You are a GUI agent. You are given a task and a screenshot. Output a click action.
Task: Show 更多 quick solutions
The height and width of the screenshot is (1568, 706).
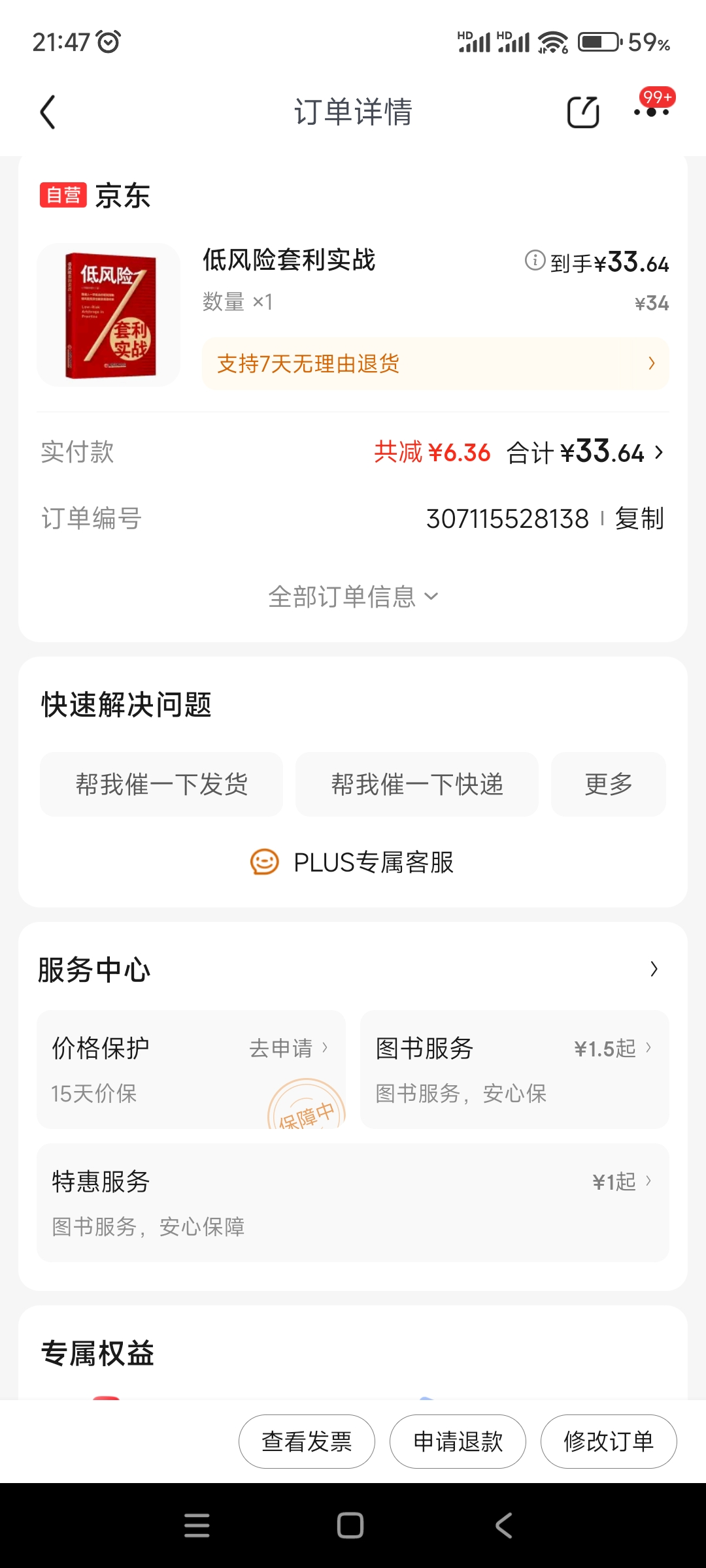[x=608, y=784]
